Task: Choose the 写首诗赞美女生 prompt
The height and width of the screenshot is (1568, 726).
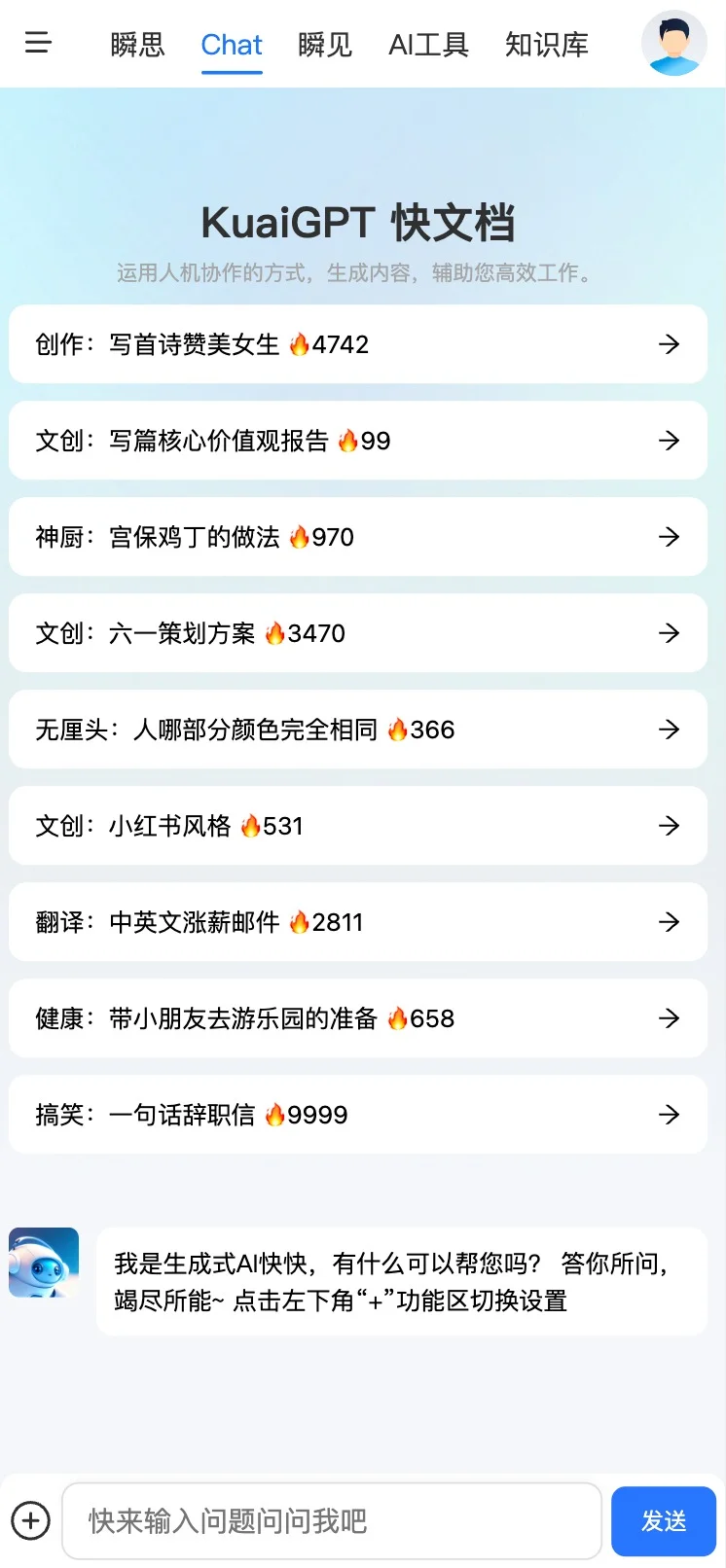Action: [358, 344]
